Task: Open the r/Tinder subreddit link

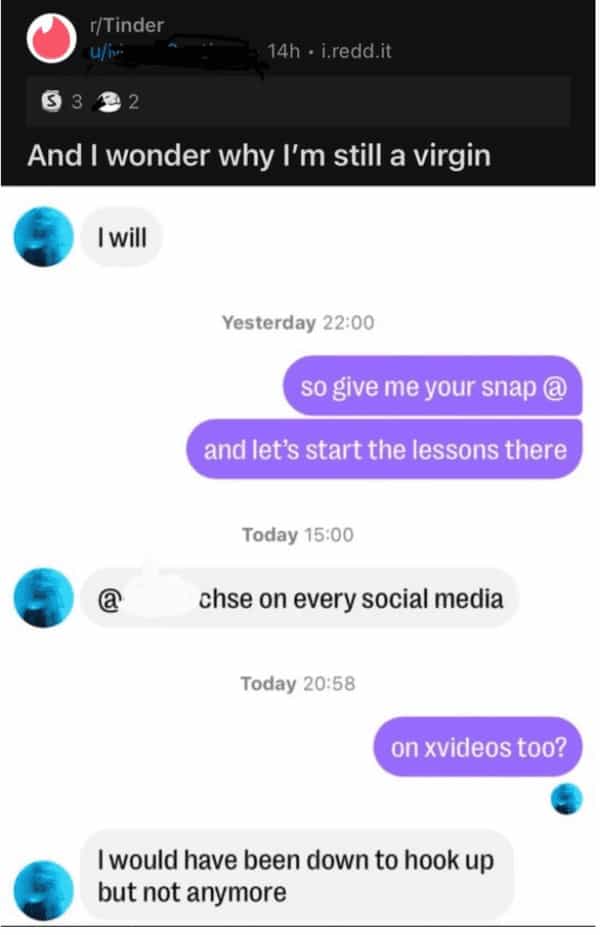Action: [x=127, y=26]
